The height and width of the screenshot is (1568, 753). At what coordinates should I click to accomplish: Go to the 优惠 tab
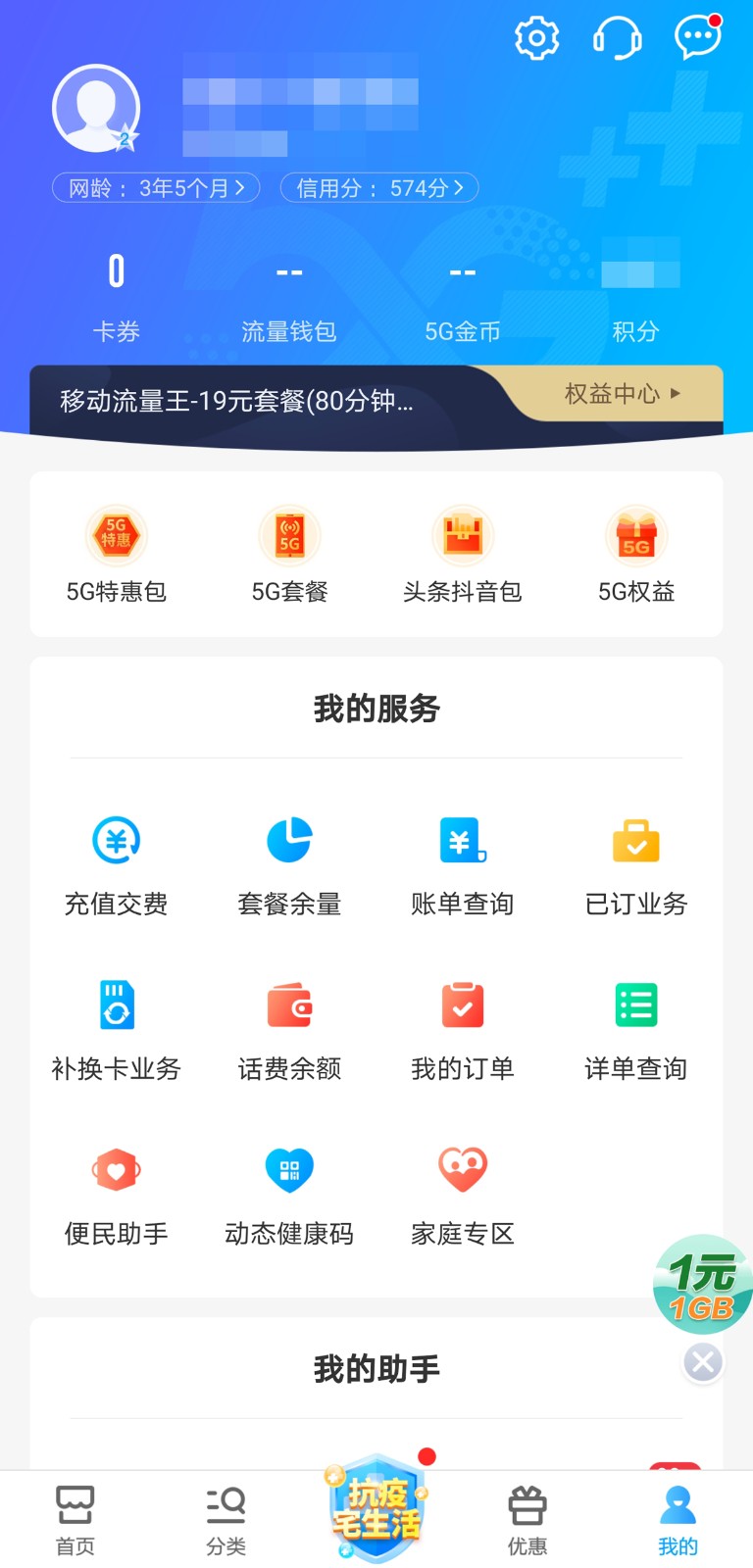click(x=527, y=1520)
